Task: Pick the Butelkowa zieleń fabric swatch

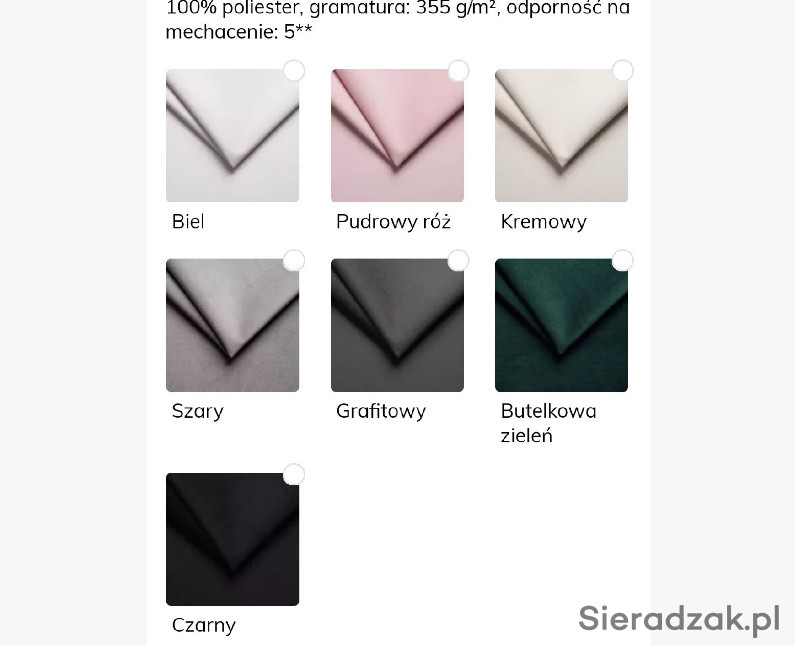Action: (561, 325)
